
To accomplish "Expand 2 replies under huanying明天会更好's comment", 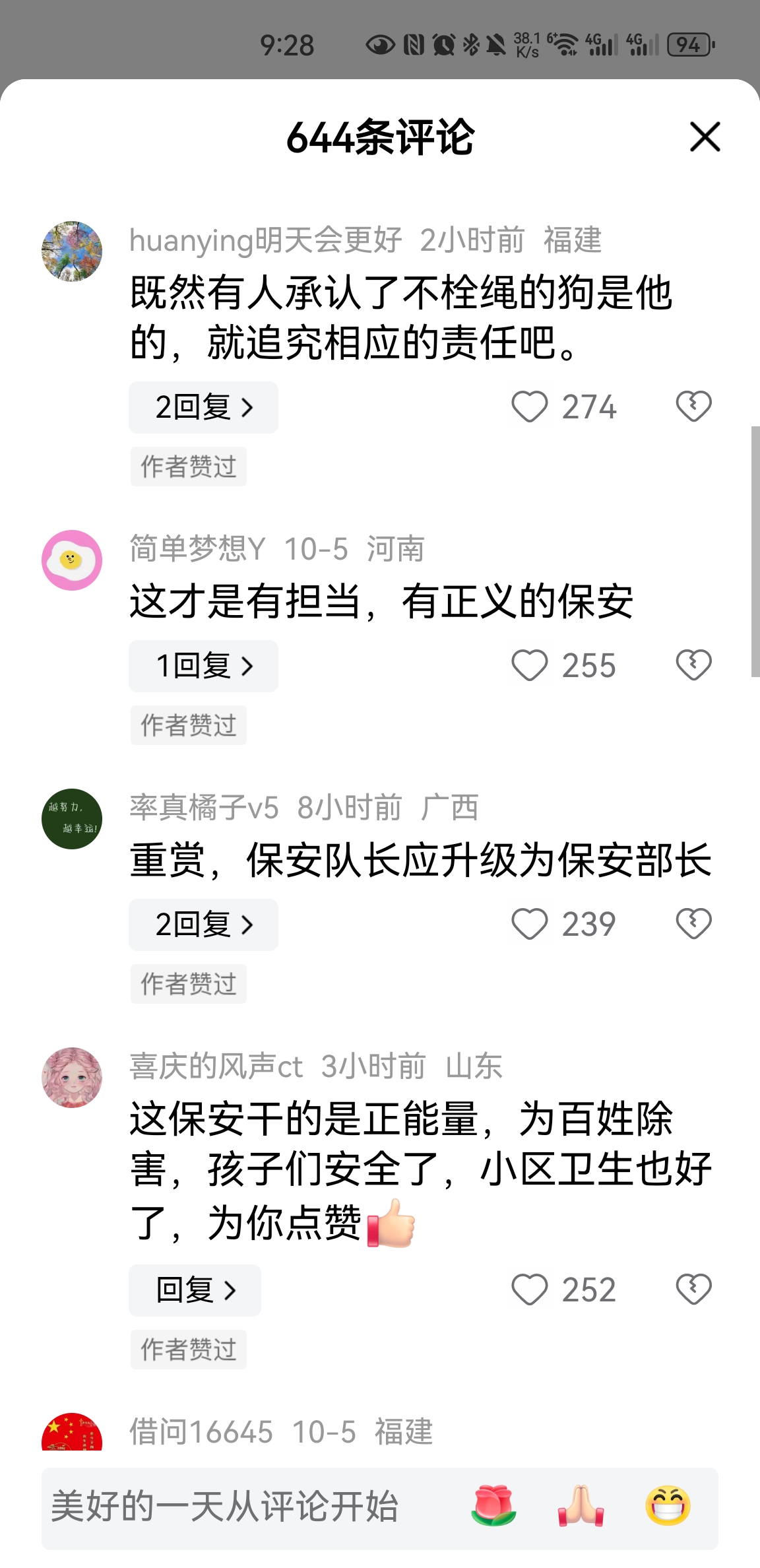I will [203, 407].
